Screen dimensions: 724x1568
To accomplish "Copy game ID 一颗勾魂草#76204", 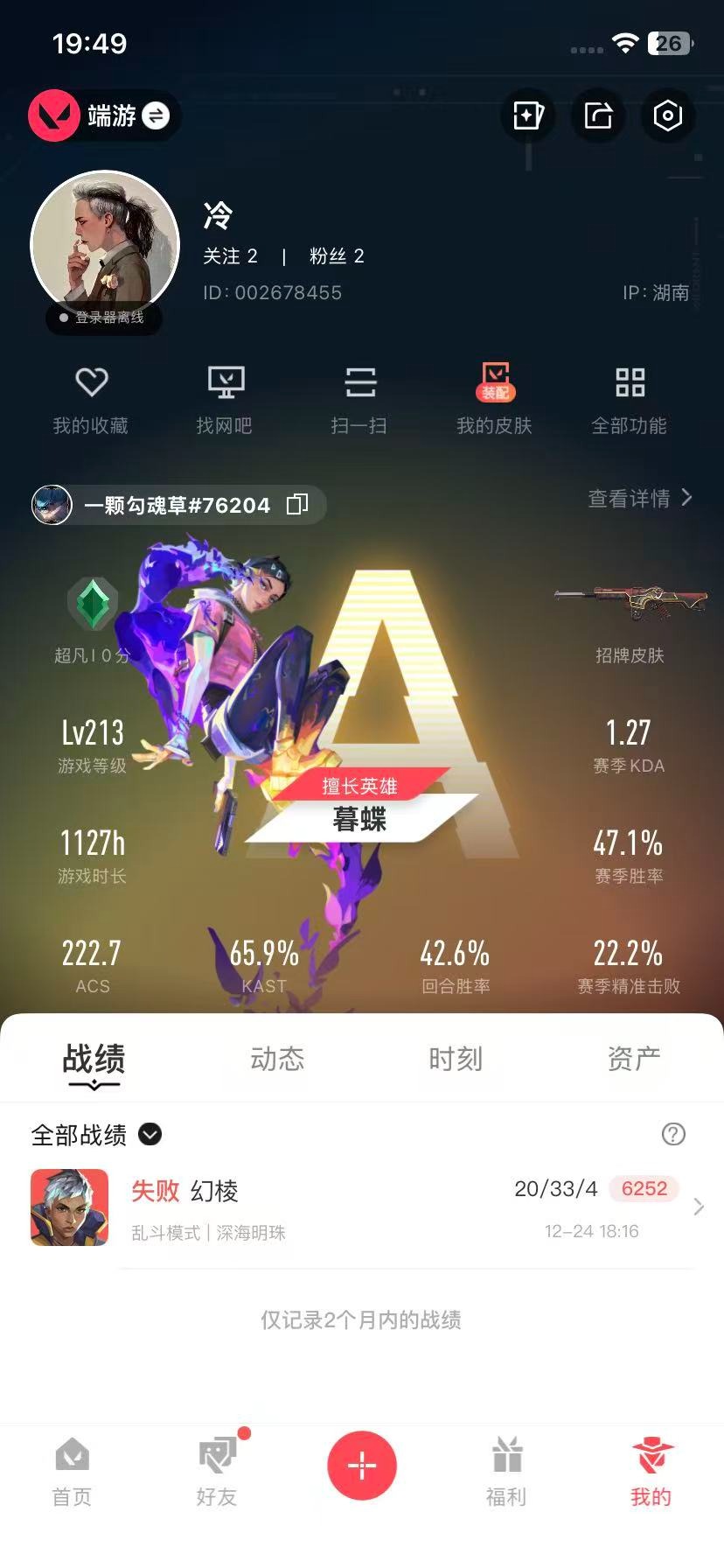I will [297, 505].
